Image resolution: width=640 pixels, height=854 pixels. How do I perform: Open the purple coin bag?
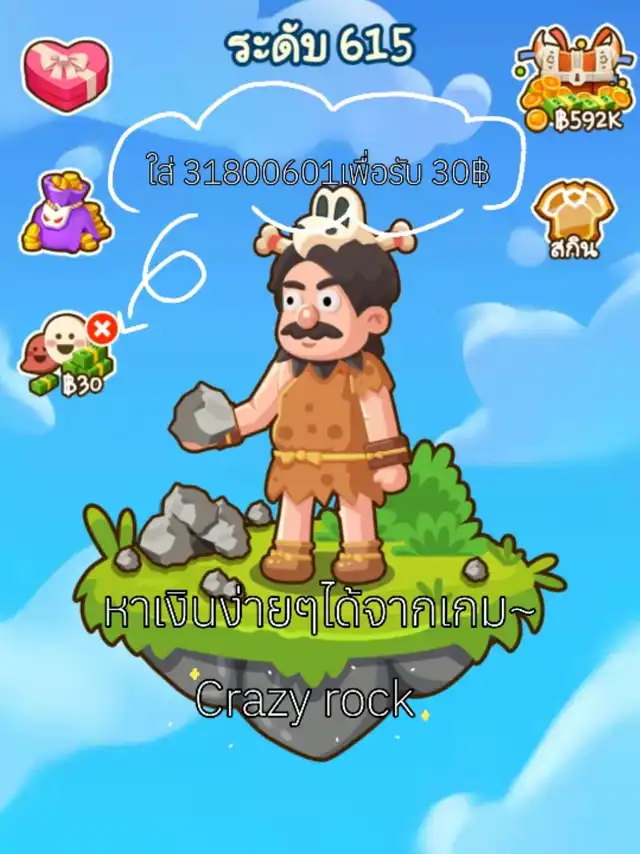click(x=66, y=212)
